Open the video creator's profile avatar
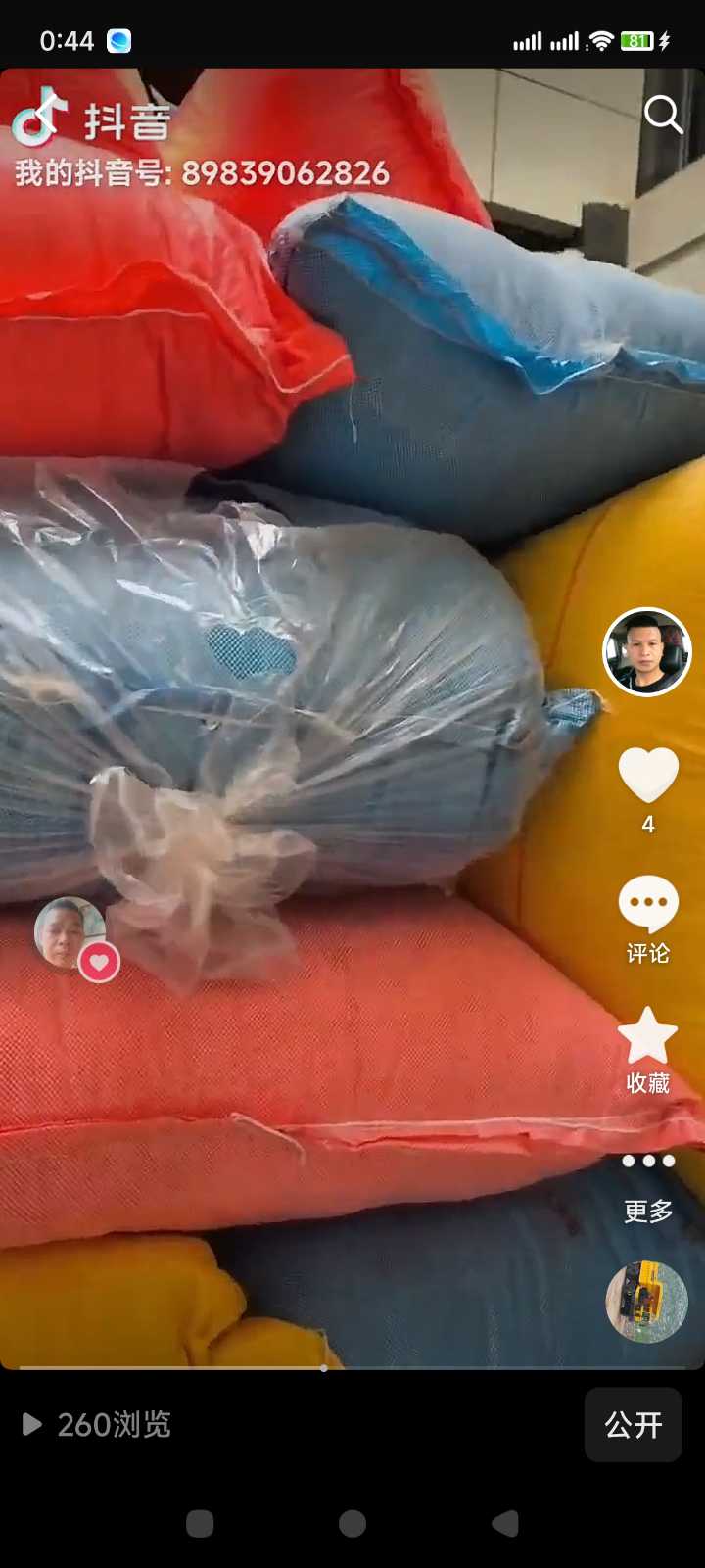This screenshot has height=1568, width=705. click(x=646, y=652)
